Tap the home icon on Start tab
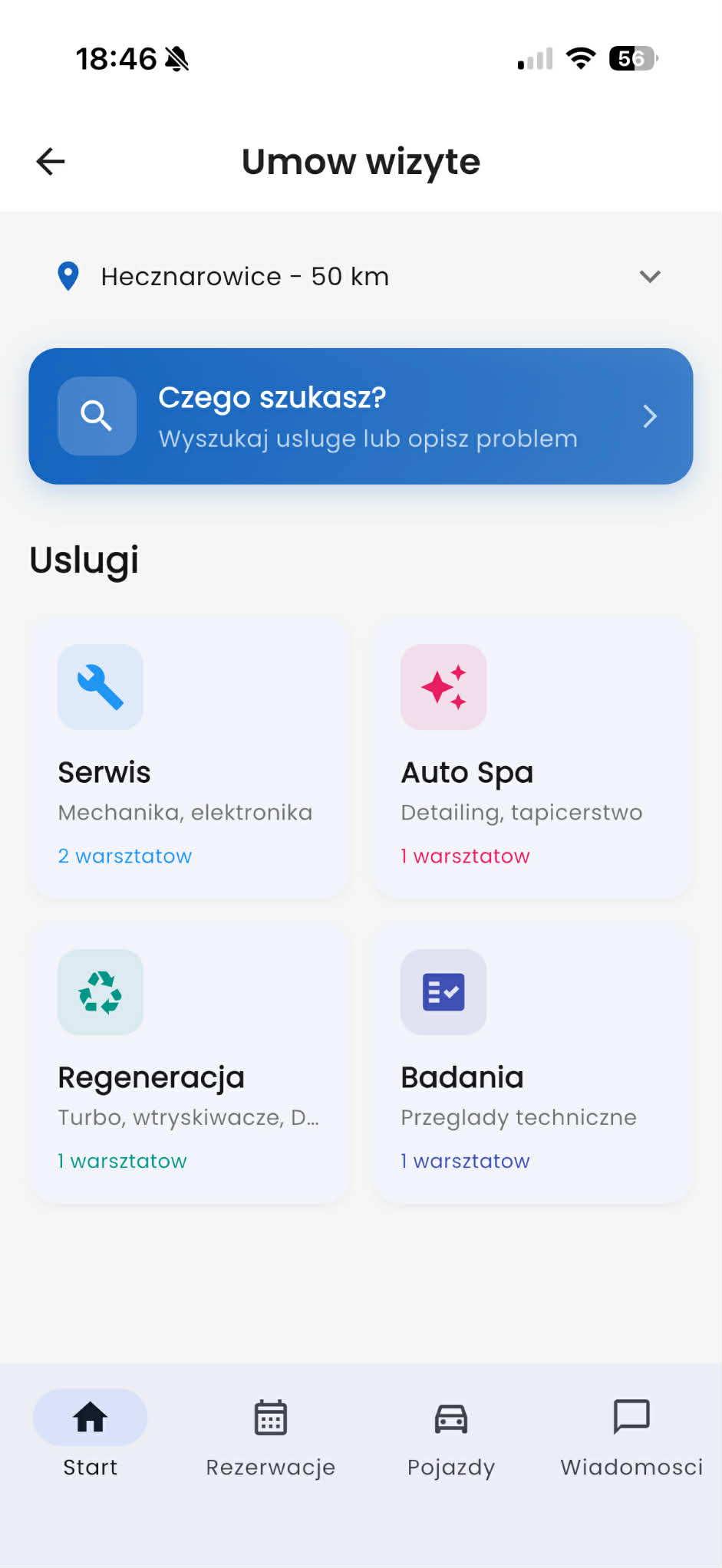Image resolution: width=722 pixels, height=1568 pixels. coord(90,1415)
